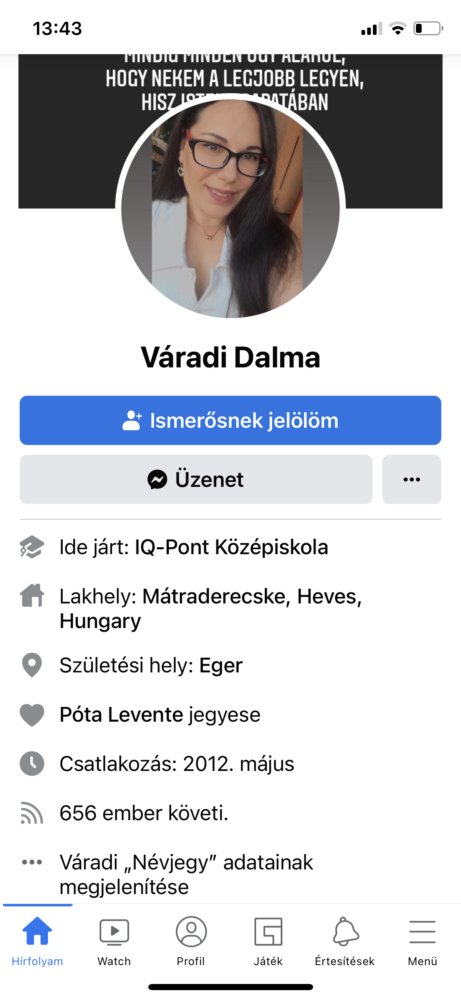The image size is (461, 1000).
Task: Open IQ-Pont Középiskola school link
Action: pyautogui.click(x=231, y=547)
